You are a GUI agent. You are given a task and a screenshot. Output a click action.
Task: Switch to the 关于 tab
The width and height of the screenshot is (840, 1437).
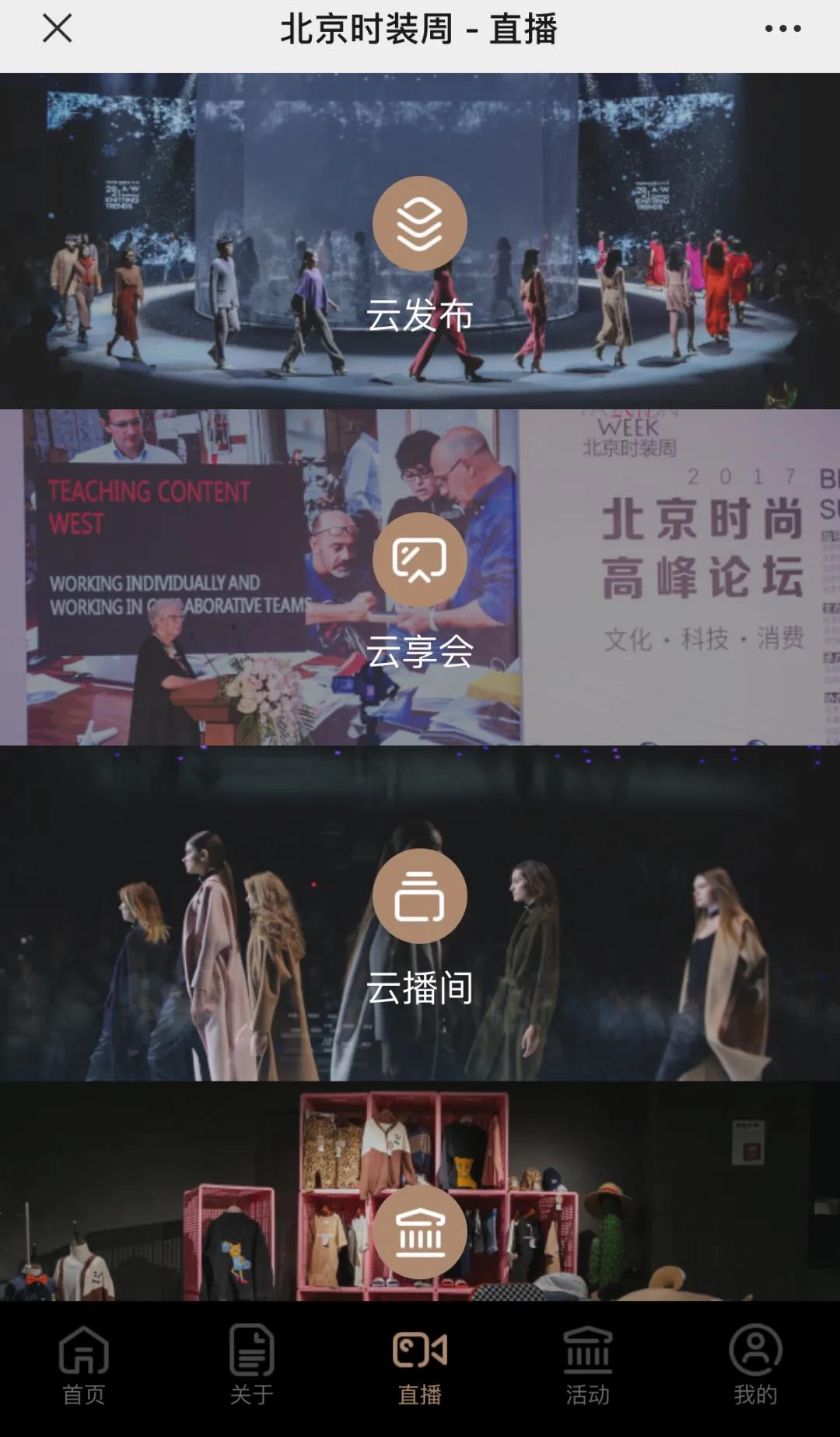click(252, 1365)
